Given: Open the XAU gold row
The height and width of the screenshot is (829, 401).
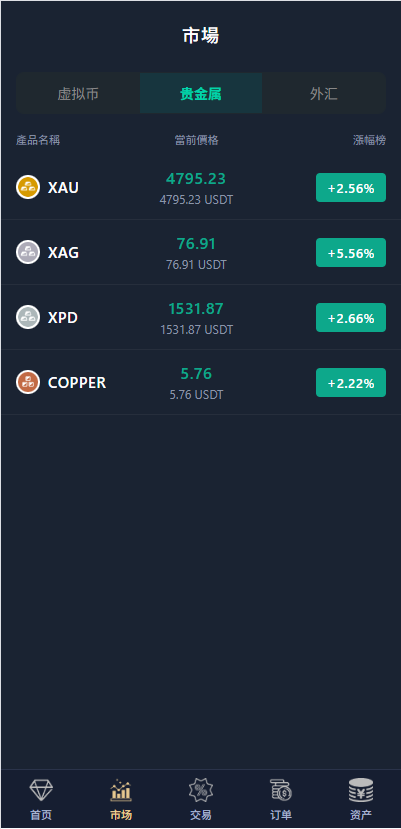Looking at the screenshot, I should click(200, 187).
